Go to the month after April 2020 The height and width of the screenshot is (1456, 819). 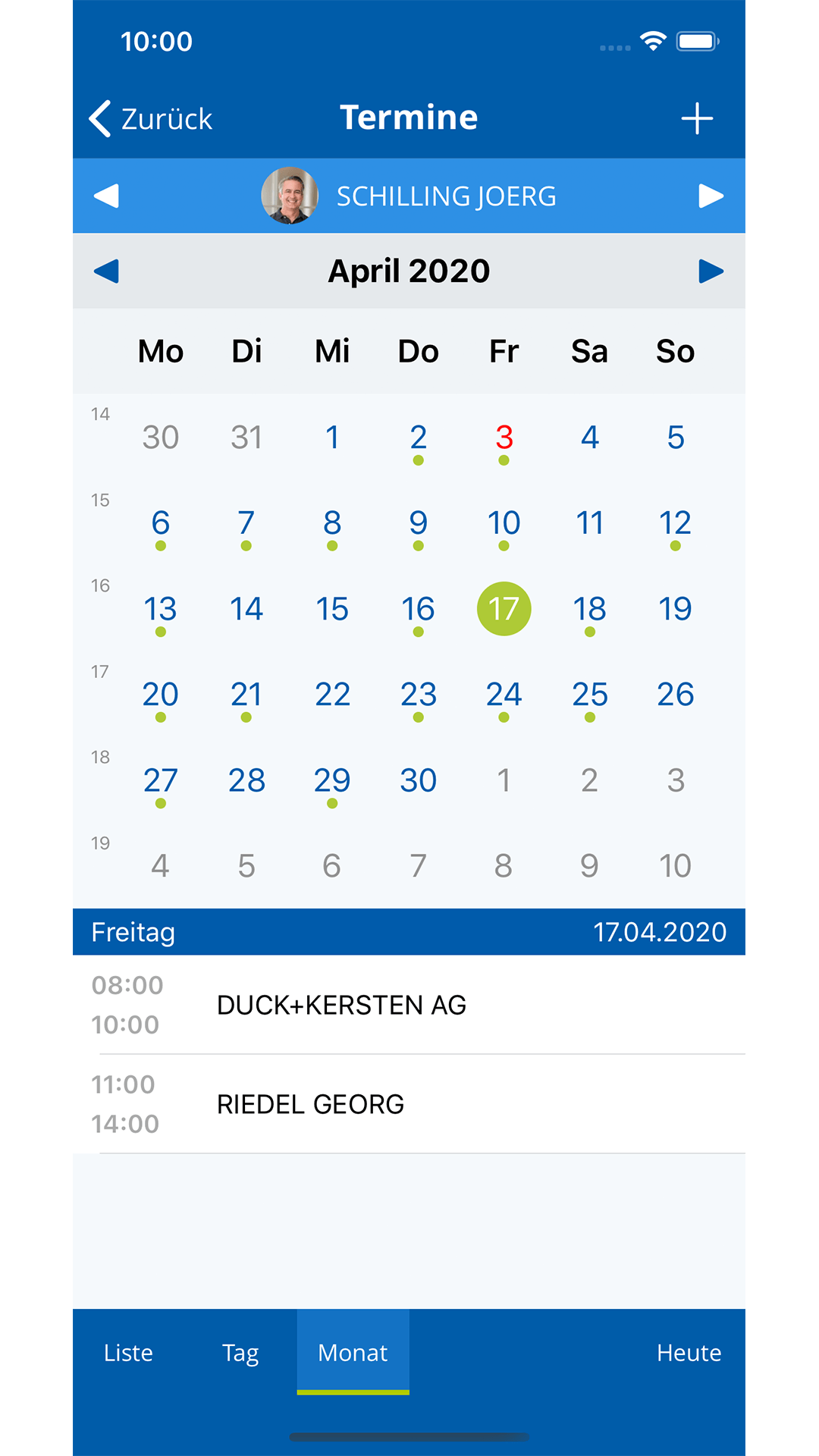coord(711,271)
